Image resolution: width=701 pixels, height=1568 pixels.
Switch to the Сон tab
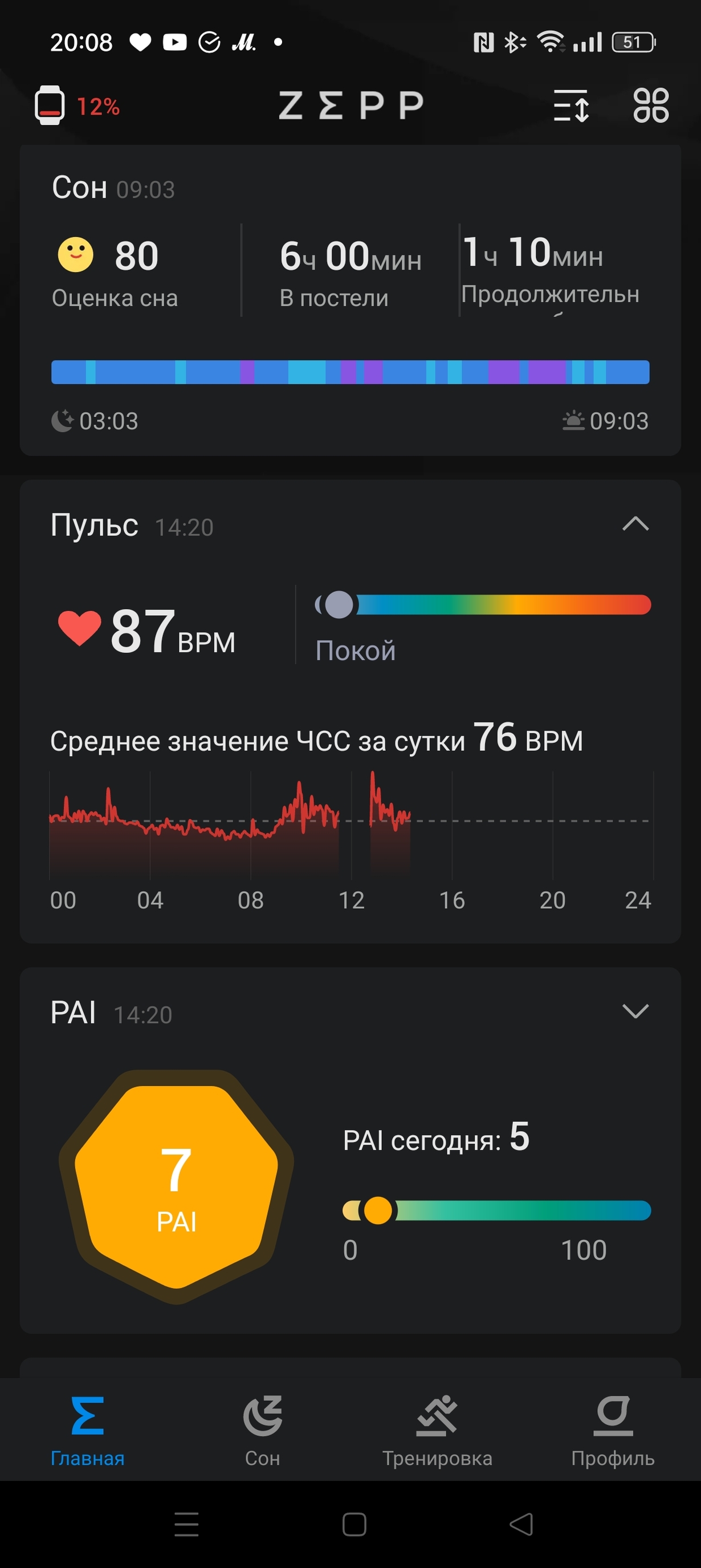262,1431
